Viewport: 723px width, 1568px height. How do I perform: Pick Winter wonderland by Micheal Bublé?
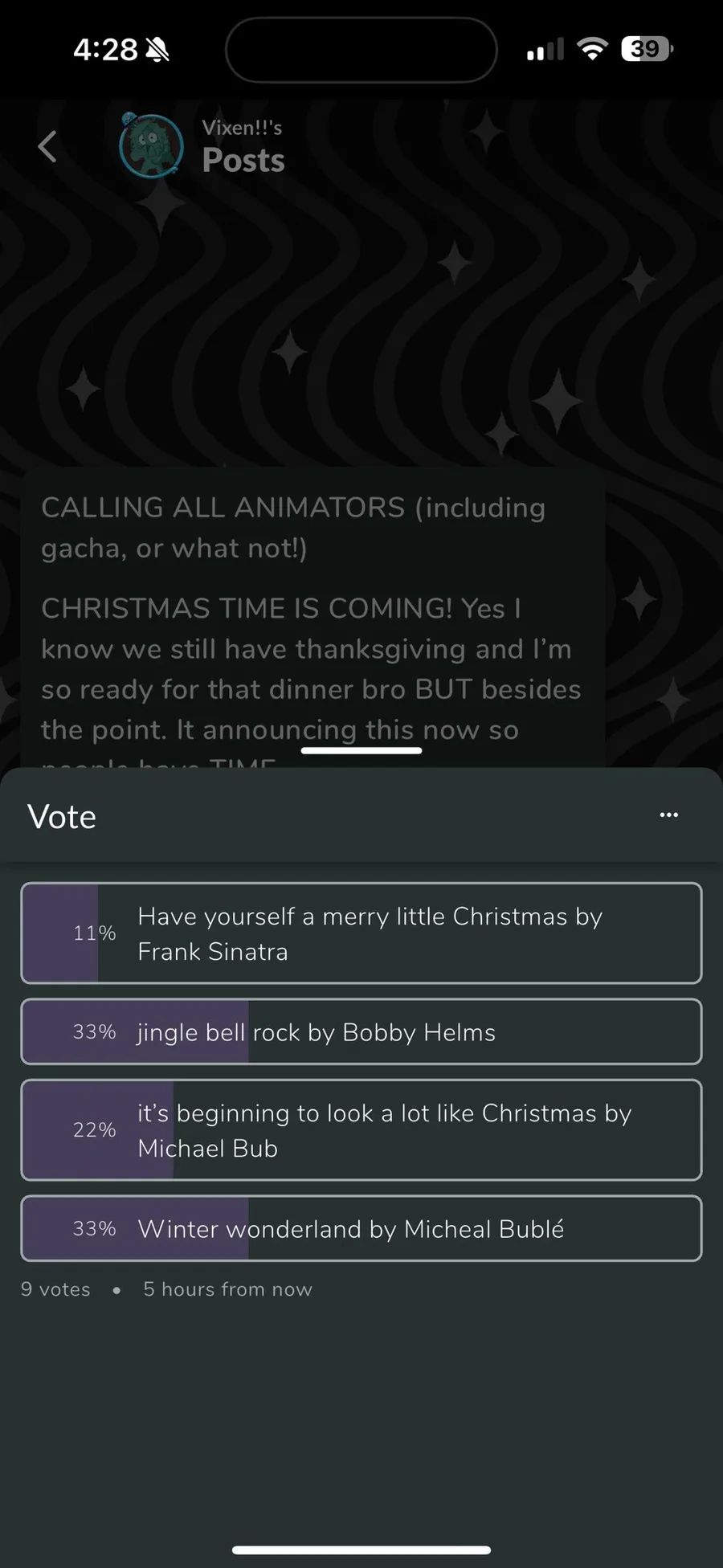click(361, 1228)
